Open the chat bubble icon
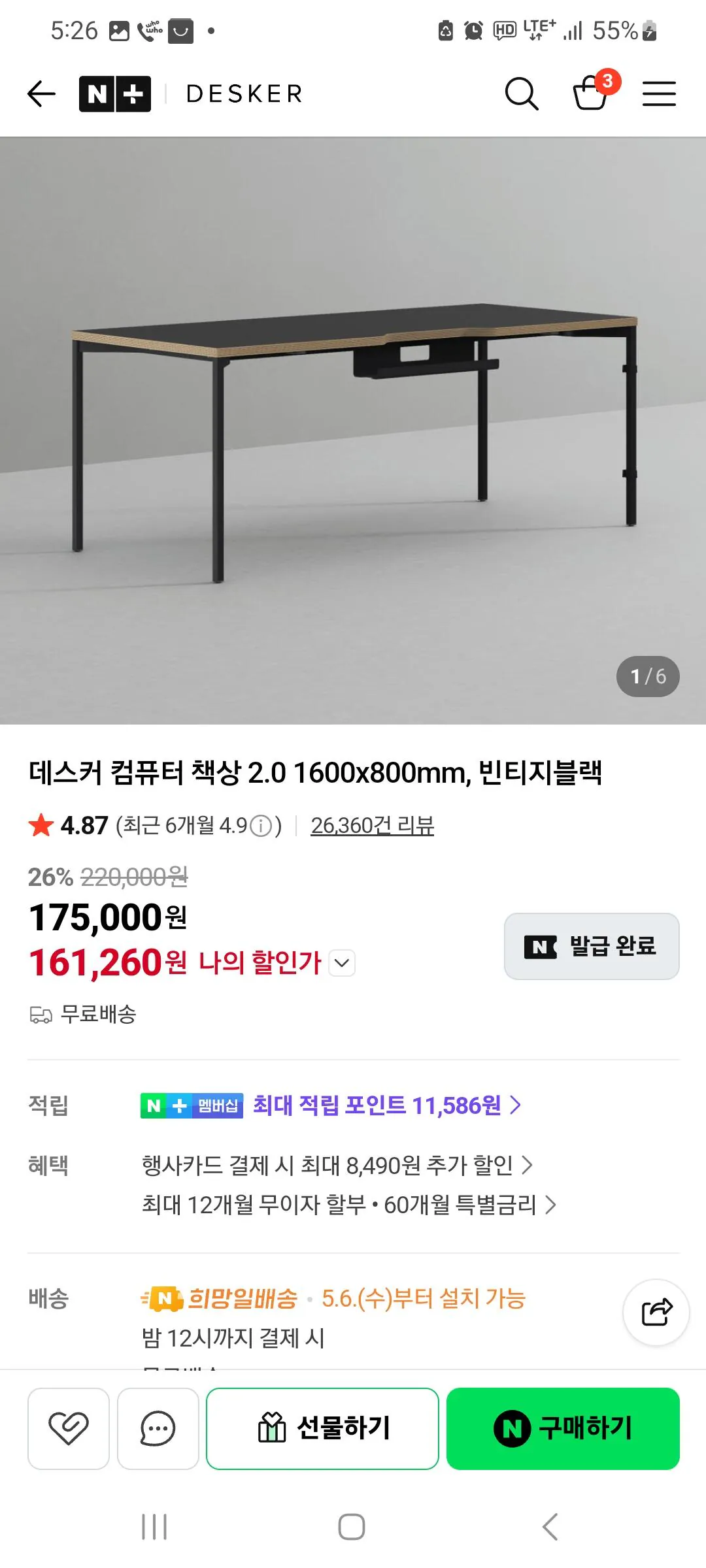This screenshot has height=1568, width=706. point(157,1428)
